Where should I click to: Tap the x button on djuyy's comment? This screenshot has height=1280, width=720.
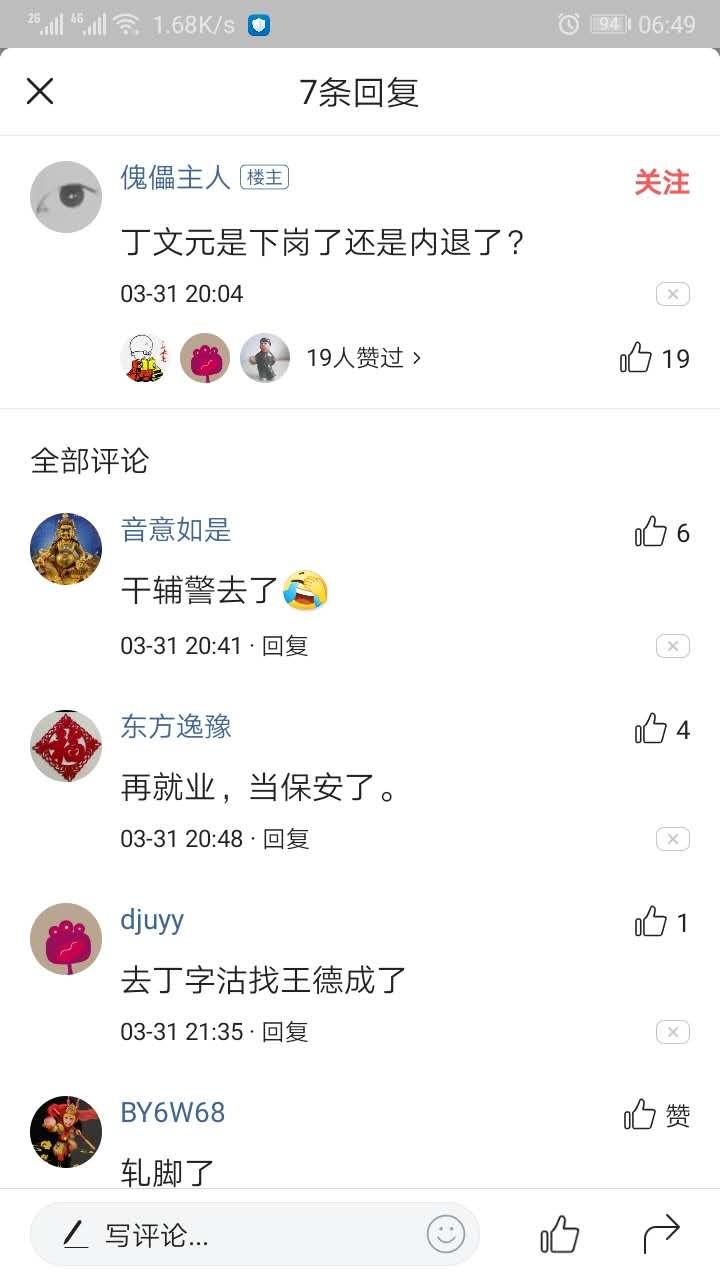click(672, 1031)
